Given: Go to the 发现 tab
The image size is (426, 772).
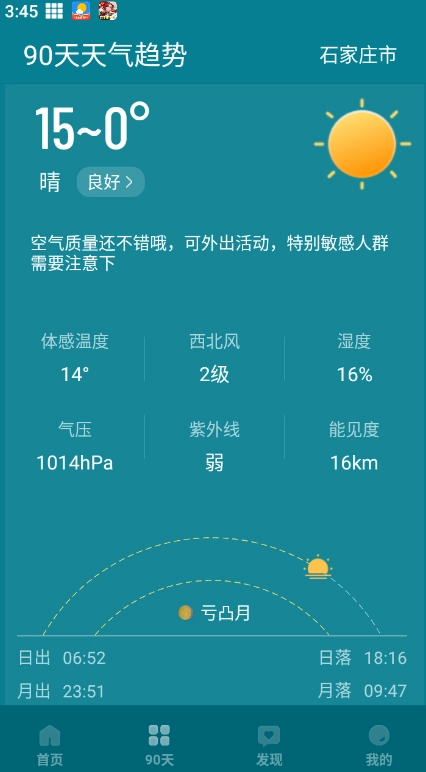Looking at the screenshot, I should coord(269,745).
